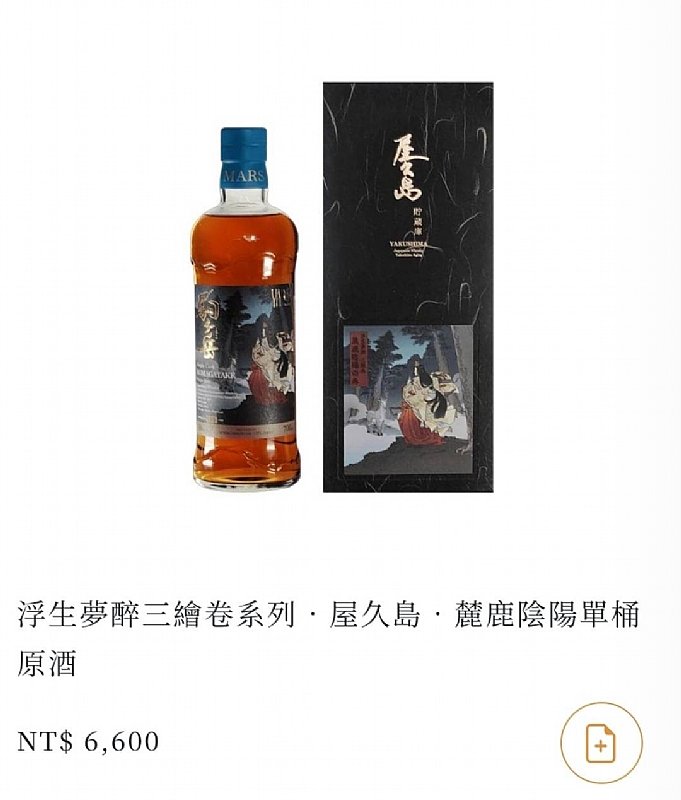Screen dimensions: 681x800
Task: Add this whisky to the inquiry list
Action: pyautogui.click(x=601, y=743)
